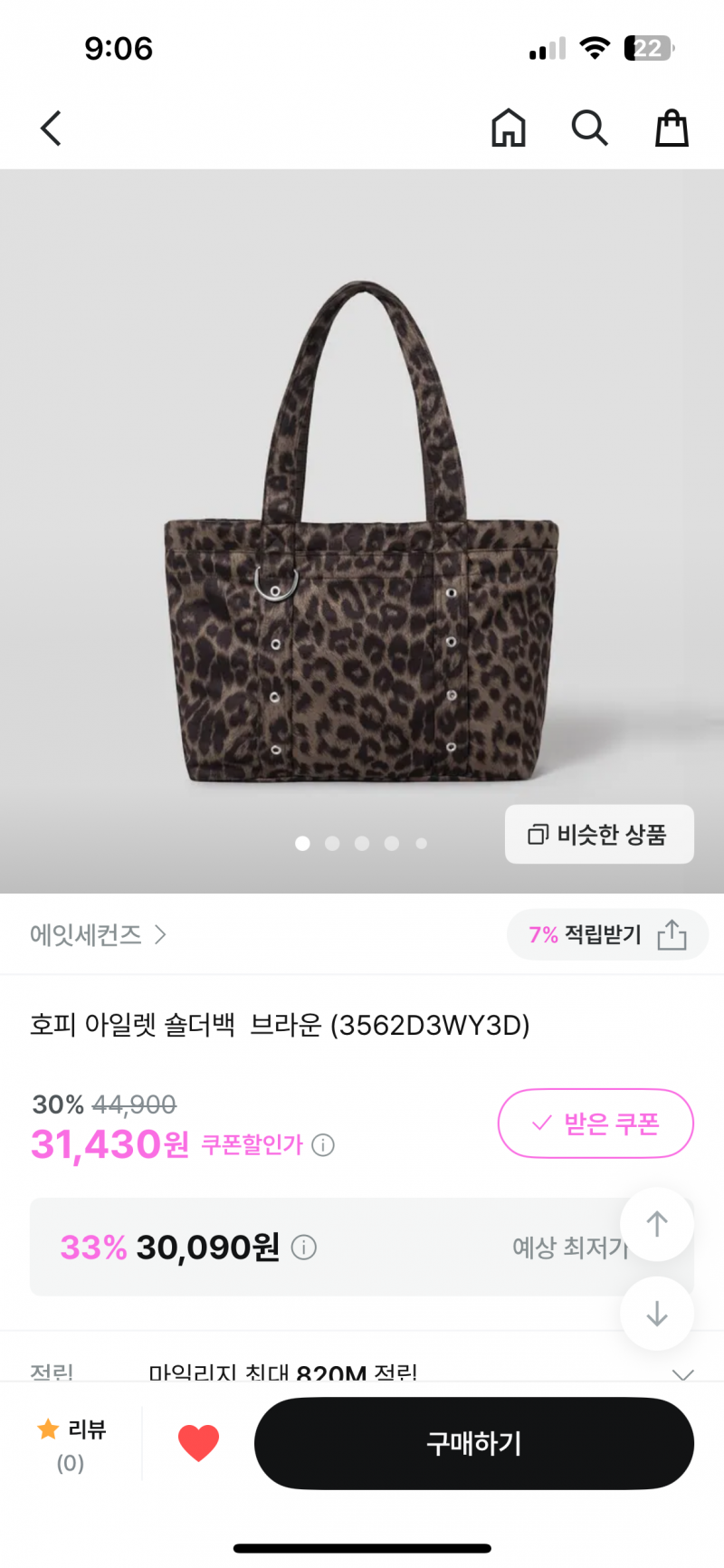Screen dimensions: 724x1568
Task: Tap the similar products overlay icon
Action: (x=537, y=834)
